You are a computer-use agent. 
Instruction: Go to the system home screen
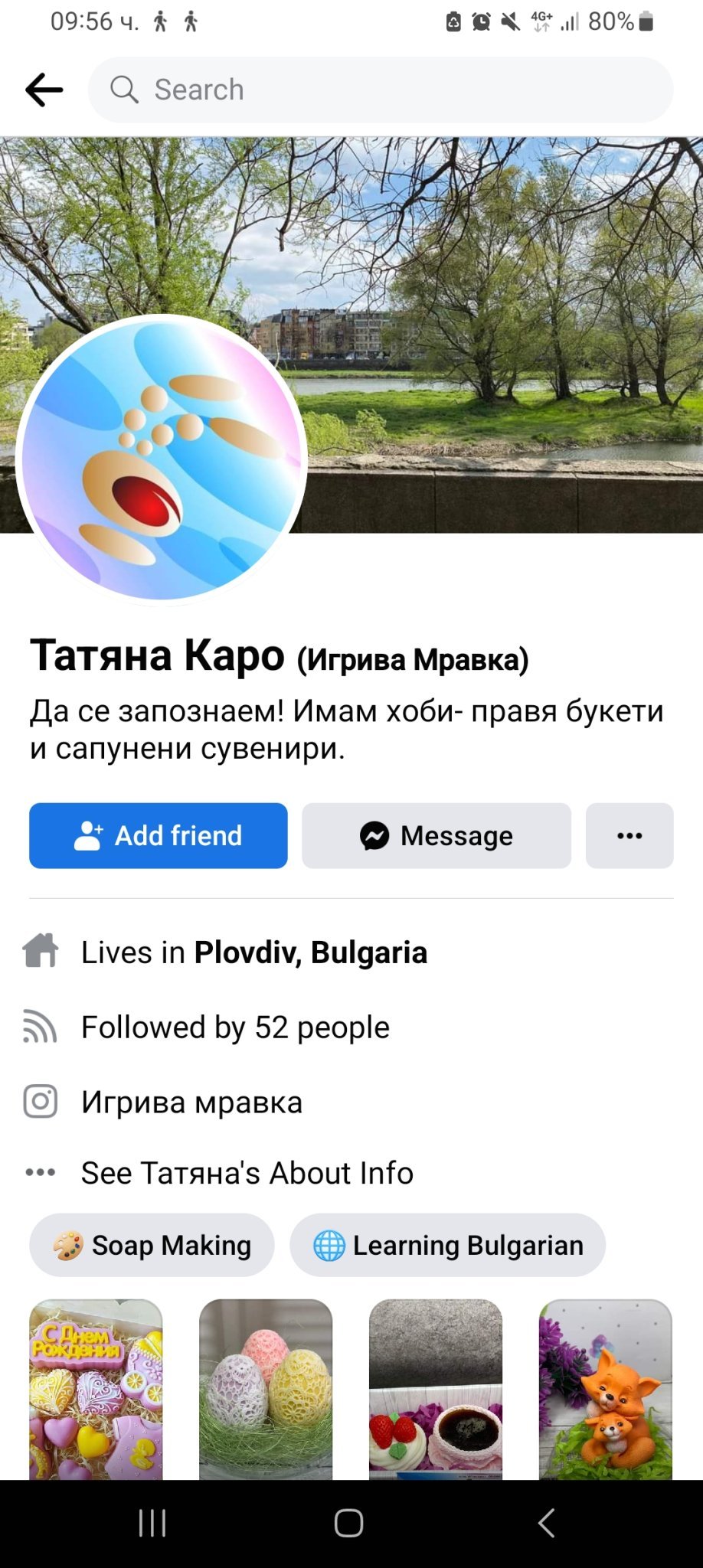point(349,1523)
